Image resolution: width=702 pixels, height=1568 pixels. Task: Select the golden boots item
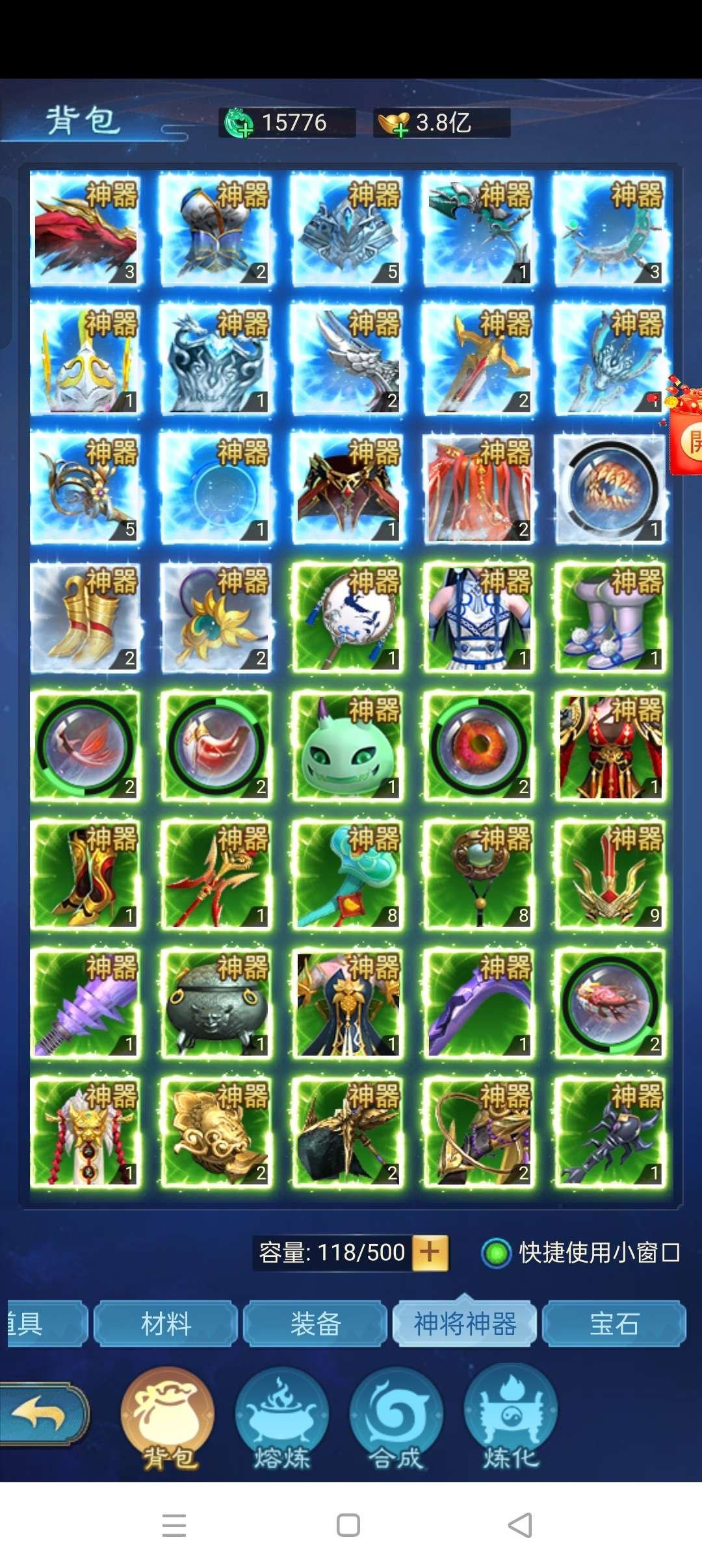(x=85, y=617)
